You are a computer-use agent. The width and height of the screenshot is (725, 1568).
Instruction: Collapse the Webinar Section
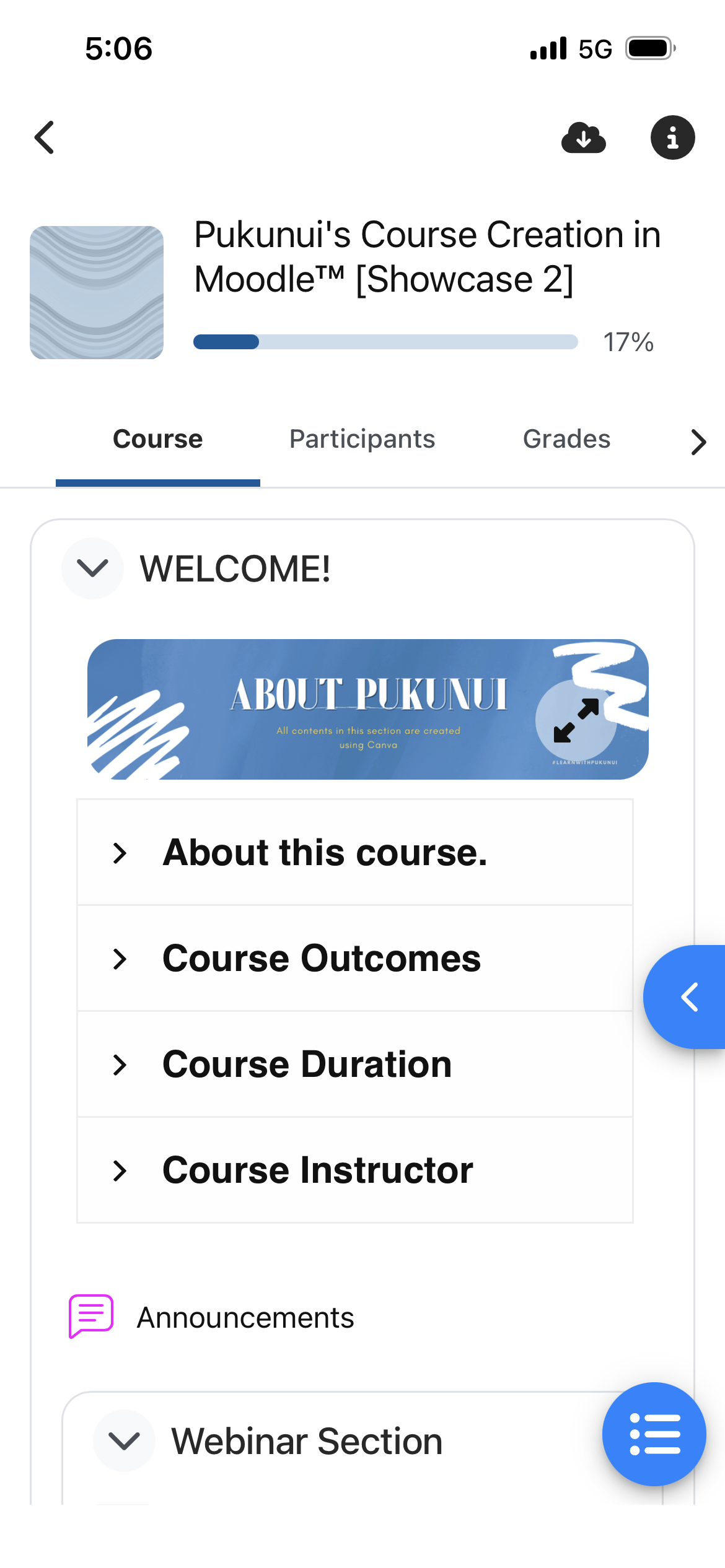click(x=124, y=1440)
